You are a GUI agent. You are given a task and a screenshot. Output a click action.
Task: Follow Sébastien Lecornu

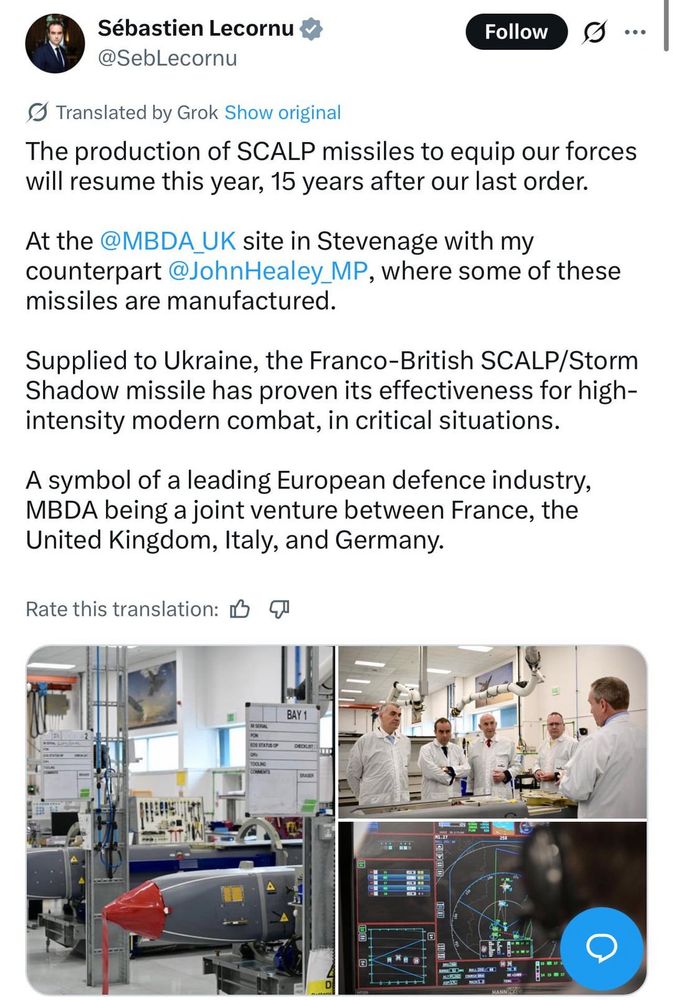[516, 32]
